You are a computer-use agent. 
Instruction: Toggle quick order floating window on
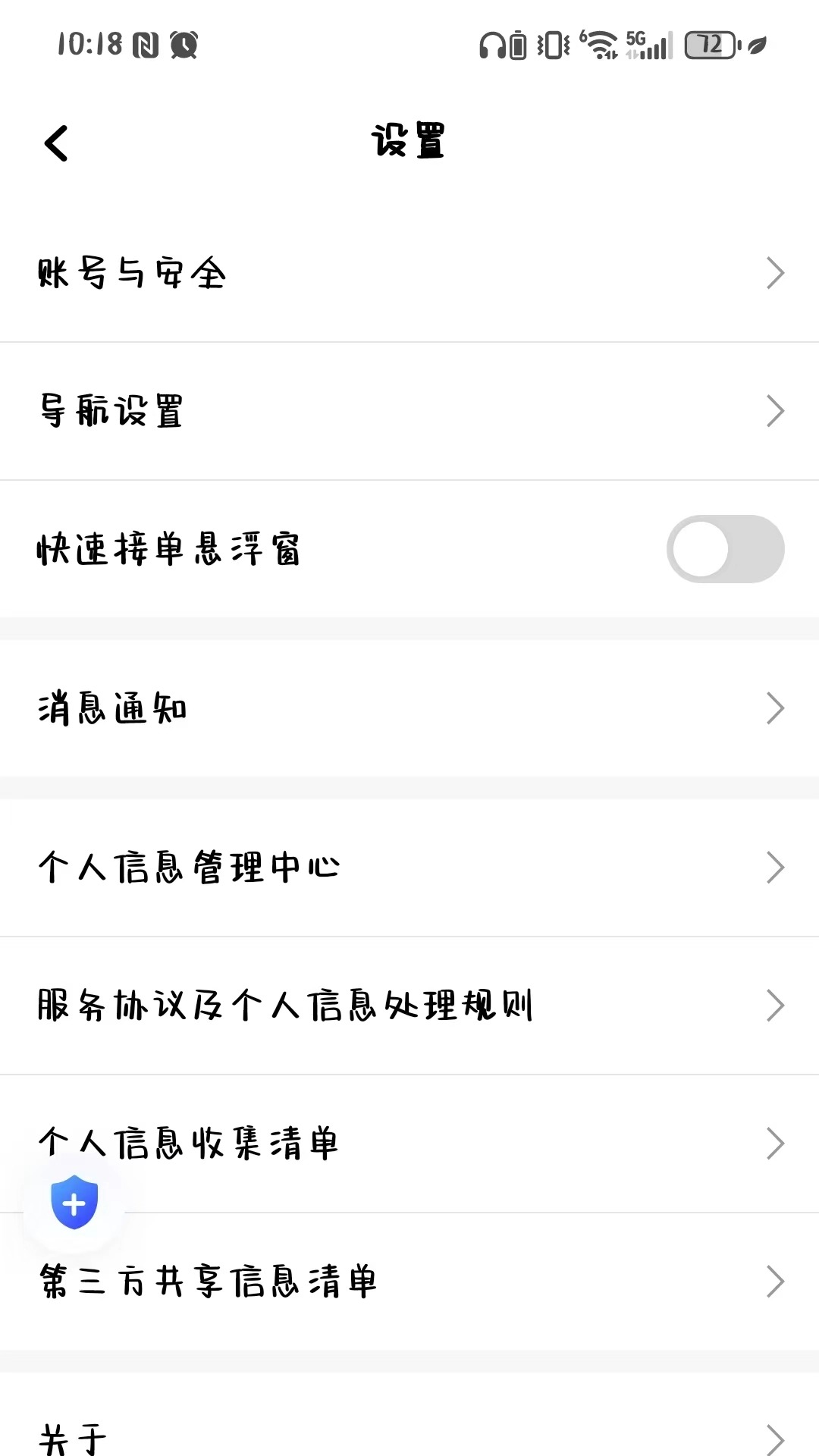click(724, 548)
